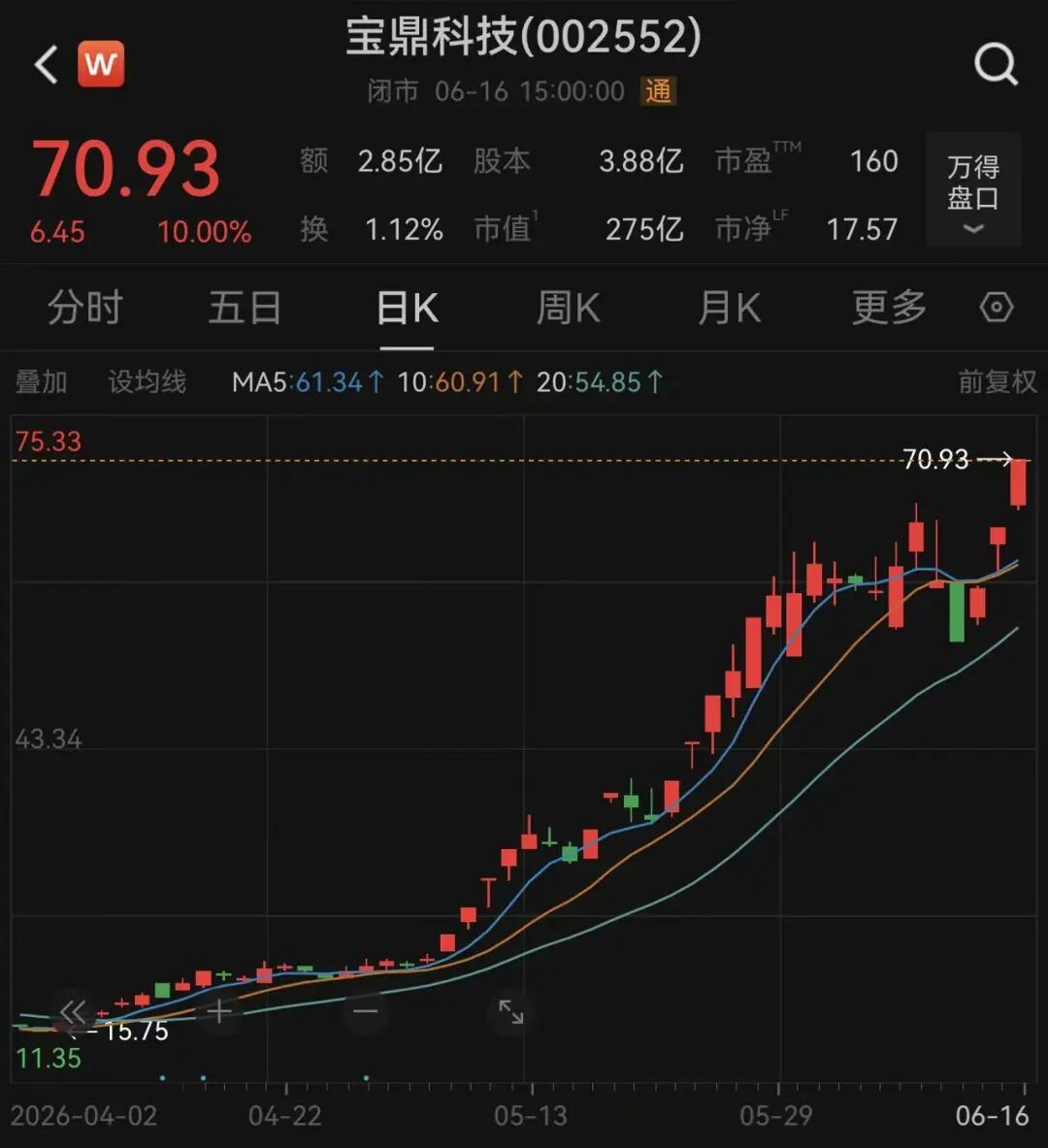Zoom out the chart with minus button
The image size is (1048, 1148).
[366, 1012]
